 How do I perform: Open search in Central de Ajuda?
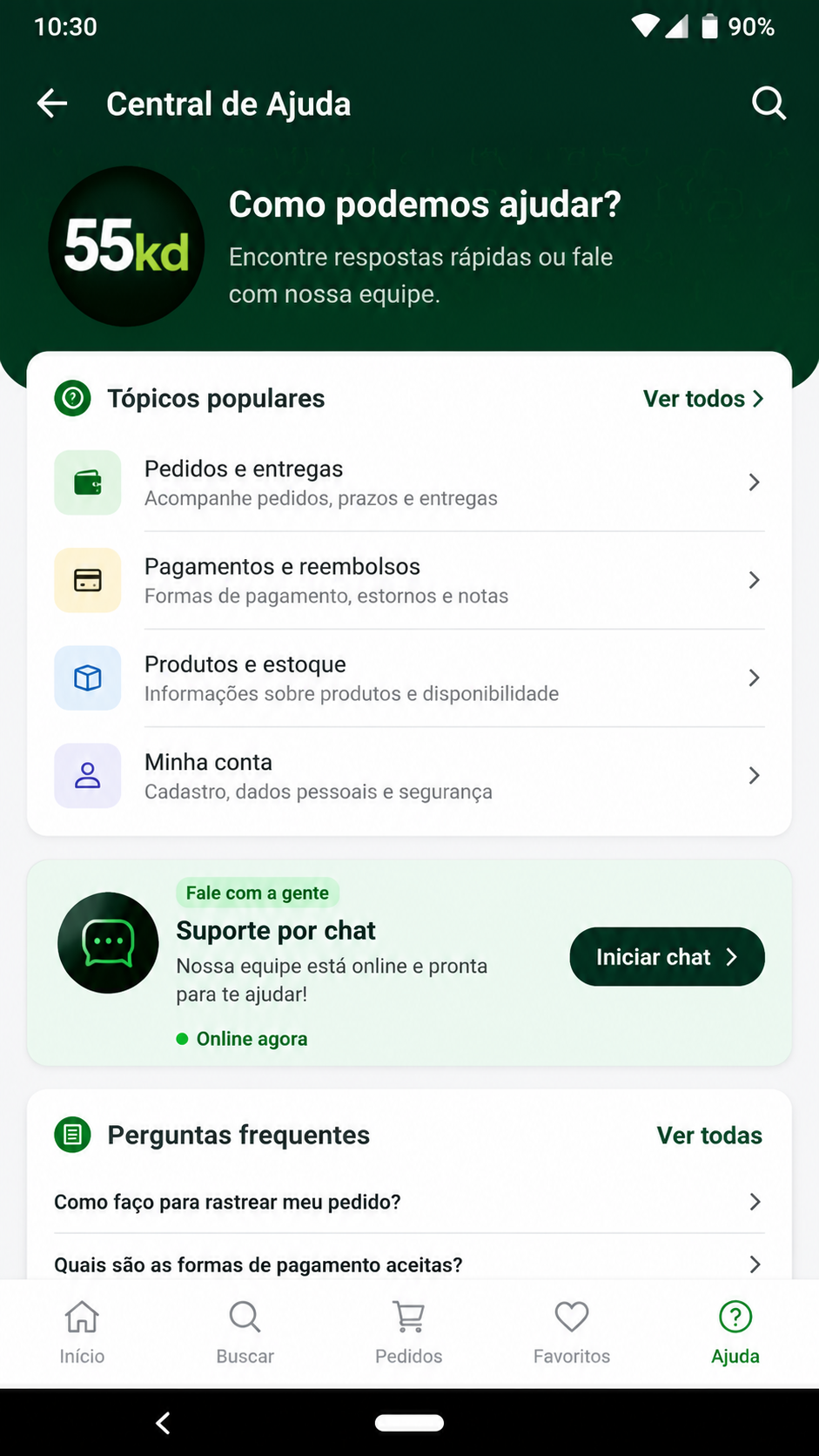[769, 104]
